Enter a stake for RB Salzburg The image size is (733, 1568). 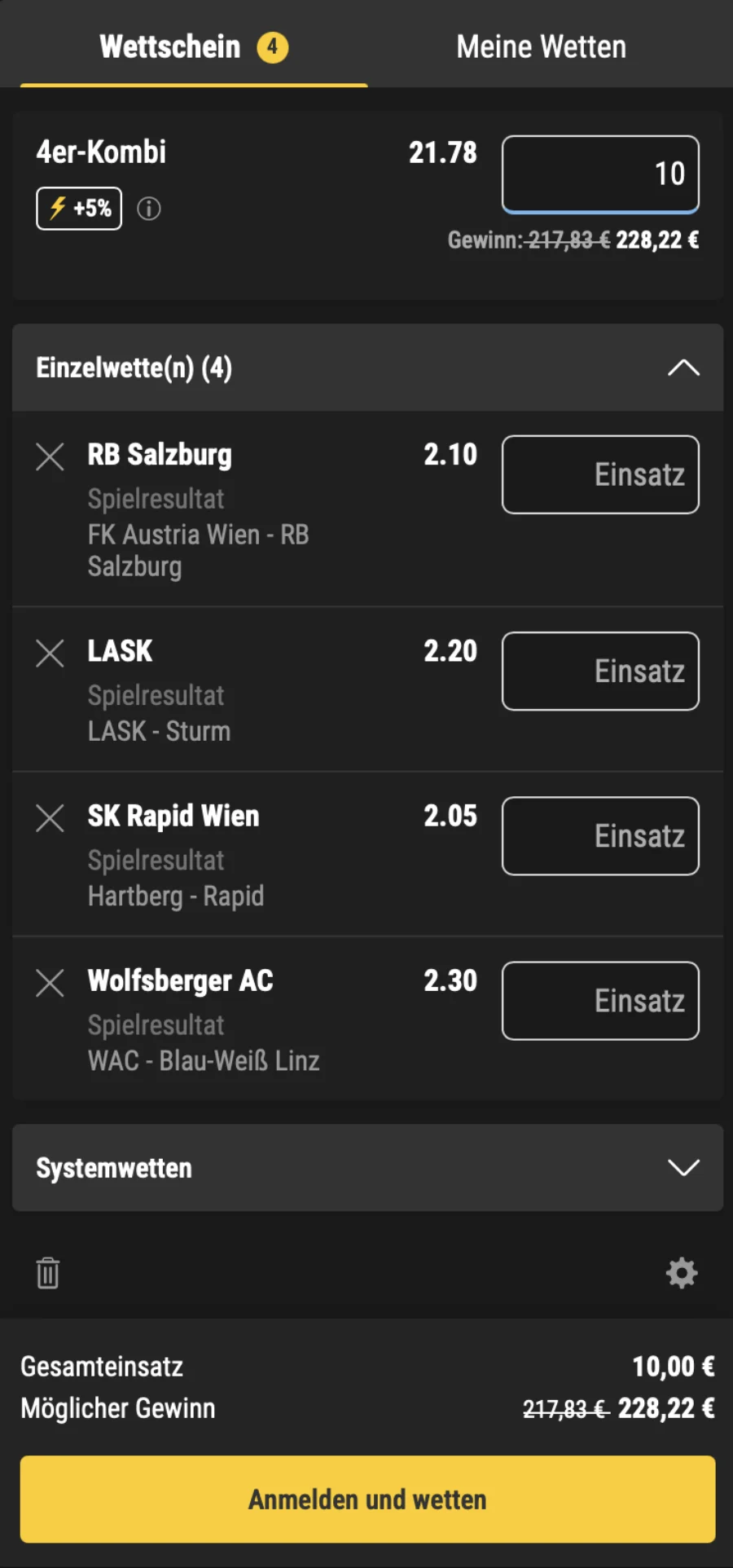600,474
